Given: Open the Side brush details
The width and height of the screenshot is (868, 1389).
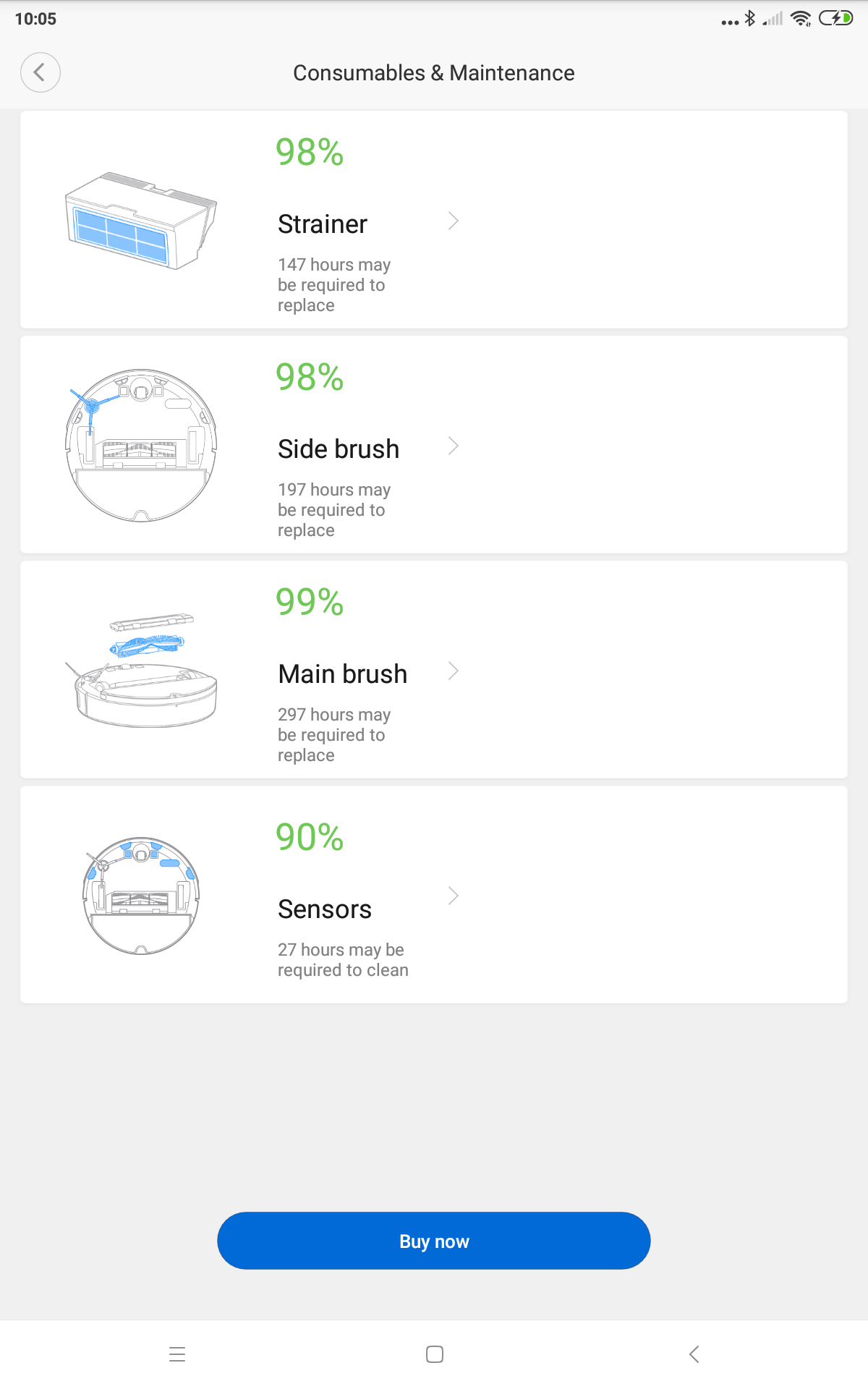Looking at the screenshot, I should pos(434,445).
